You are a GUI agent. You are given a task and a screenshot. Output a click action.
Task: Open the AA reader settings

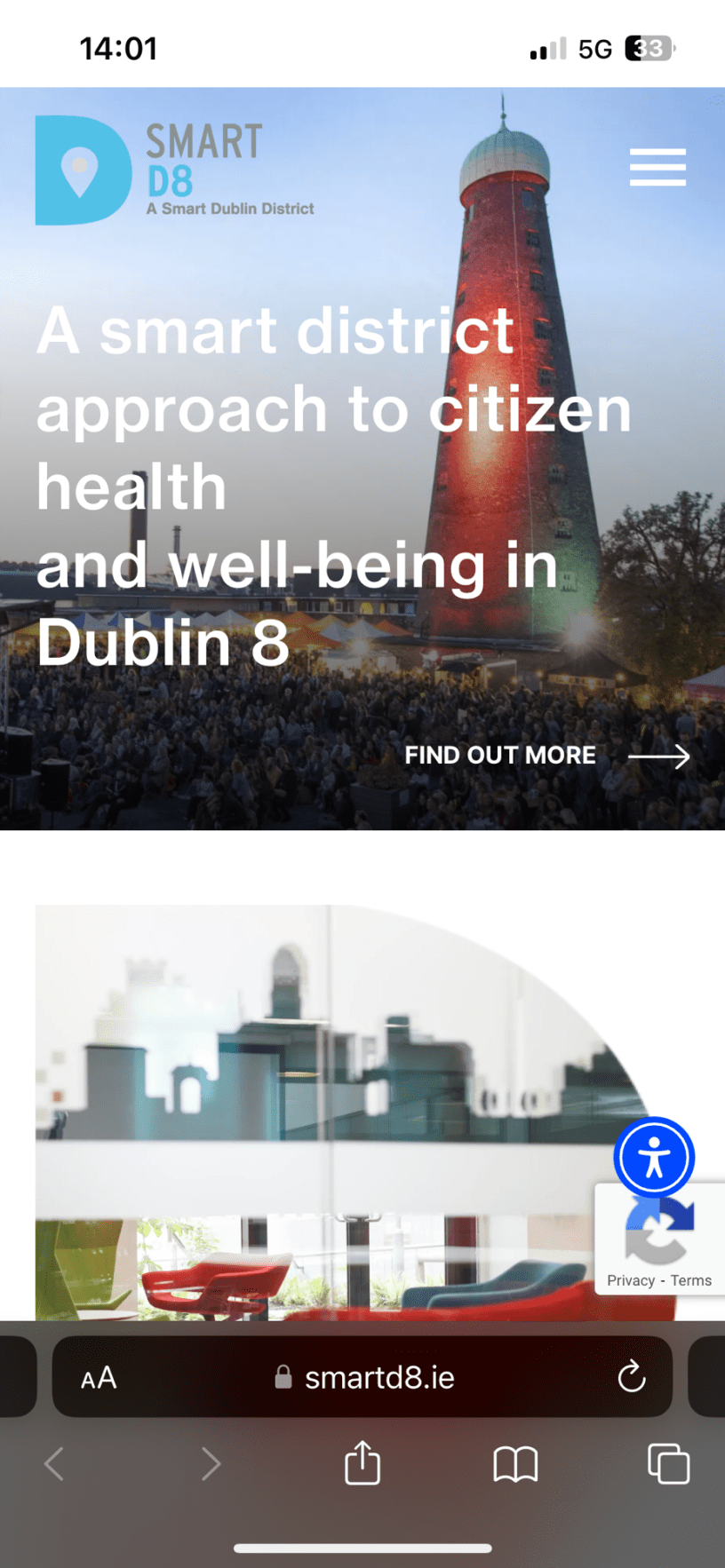pyautogui.click(x=99, y=1378)
